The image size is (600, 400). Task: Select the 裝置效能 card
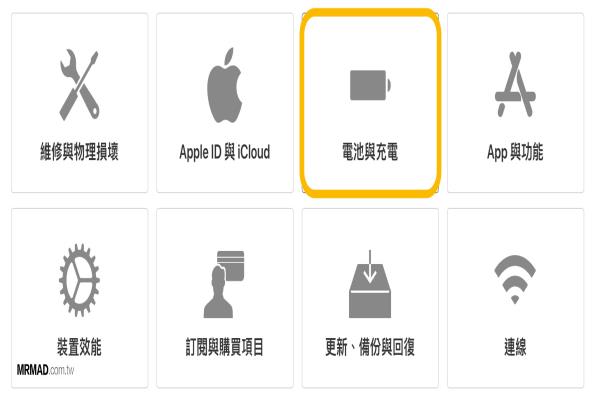point(79,298)
